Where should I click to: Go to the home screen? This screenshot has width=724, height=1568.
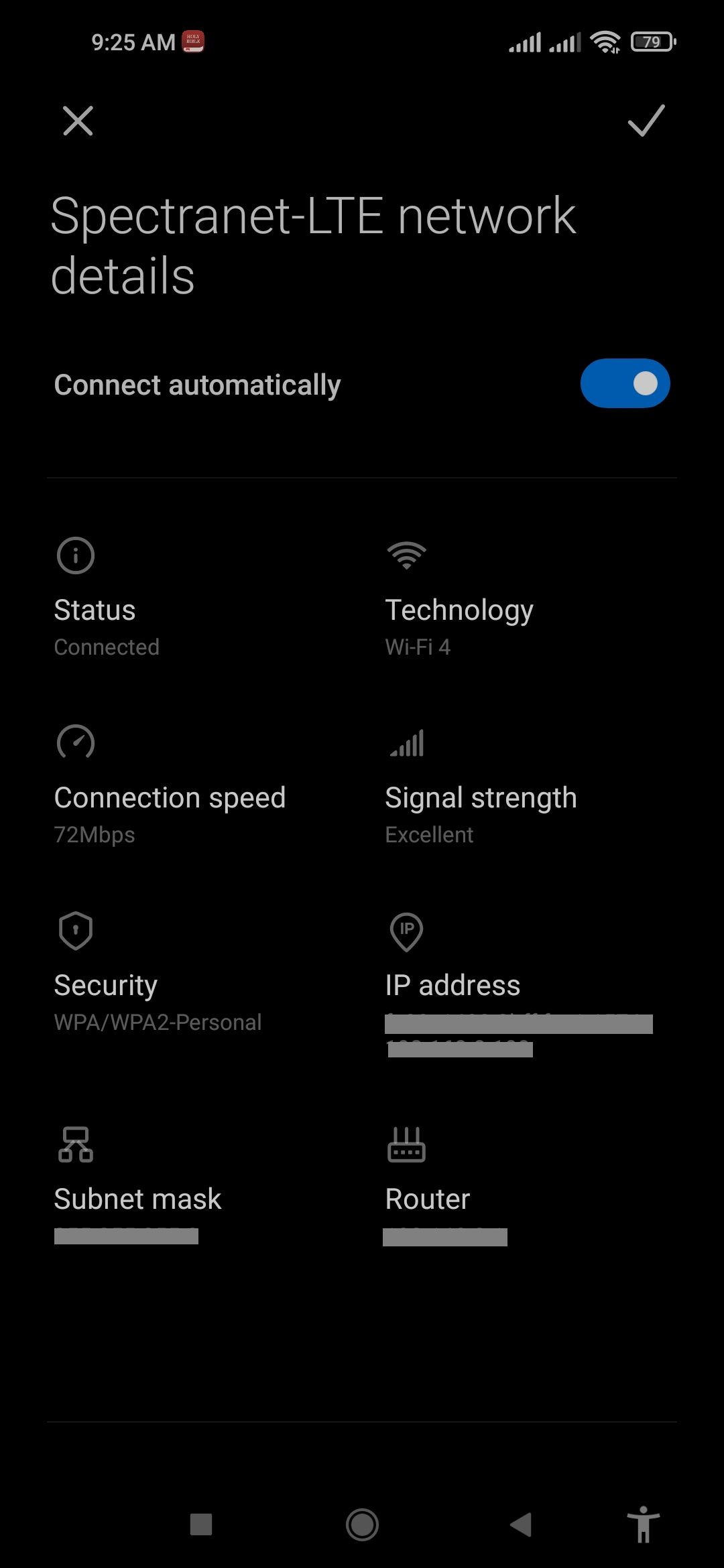point(362,1524)
